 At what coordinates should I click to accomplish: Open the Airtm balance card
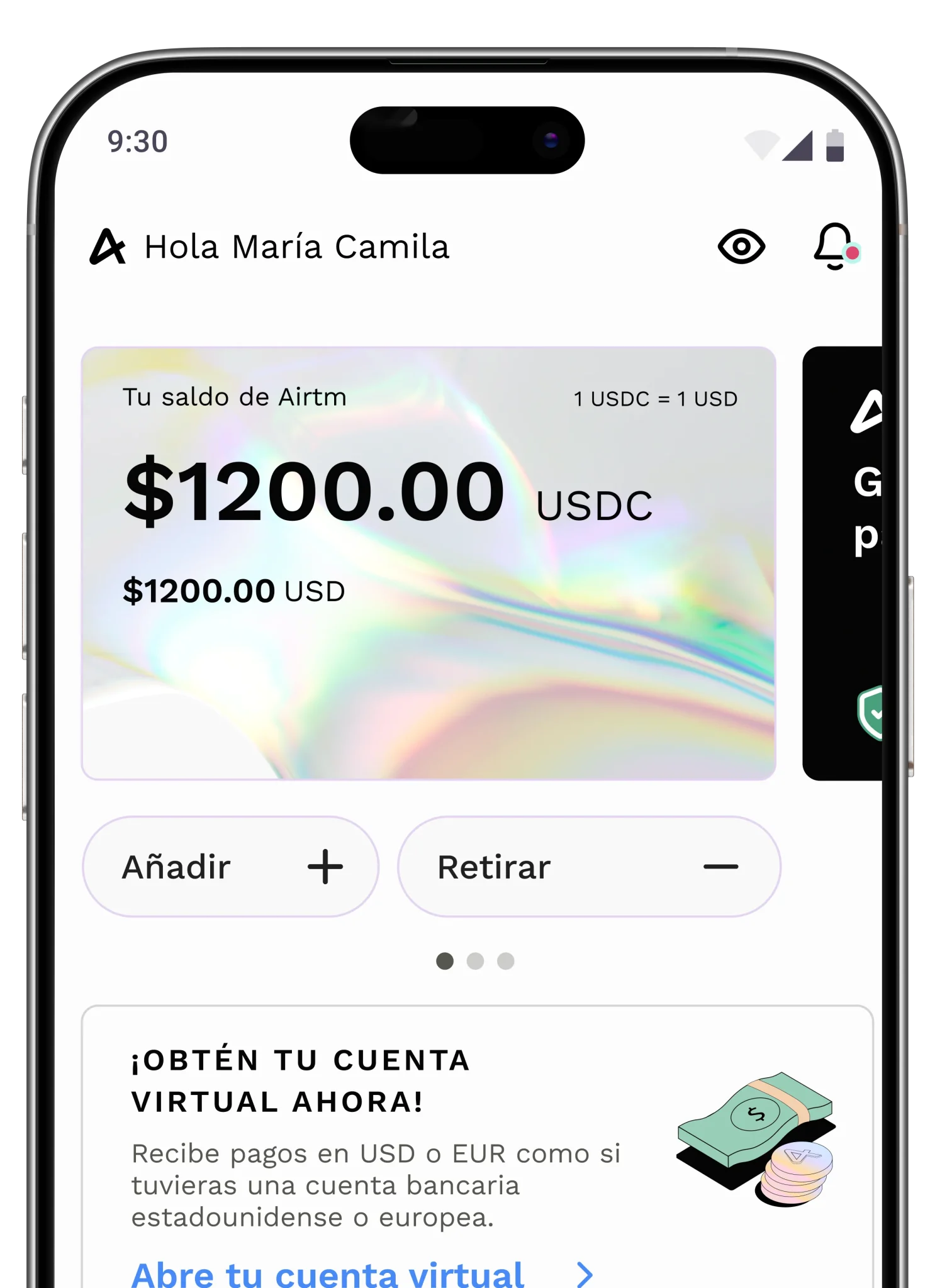tap(428, 563)
